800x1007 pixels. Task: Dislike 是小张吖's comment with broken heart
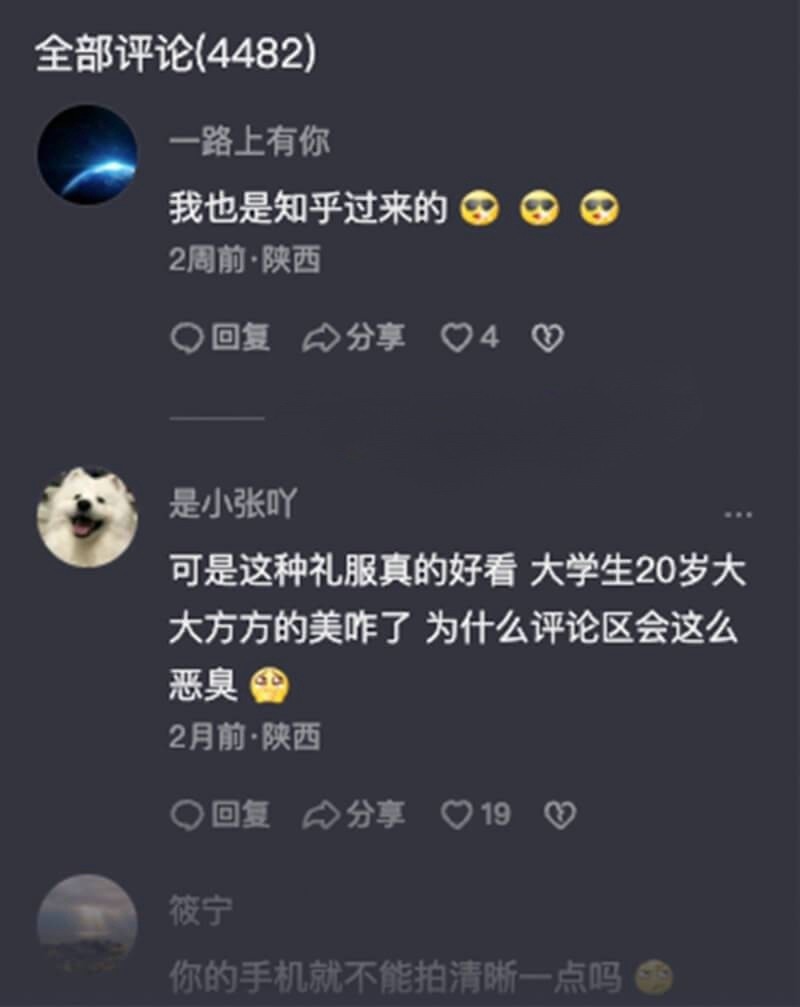559,815
